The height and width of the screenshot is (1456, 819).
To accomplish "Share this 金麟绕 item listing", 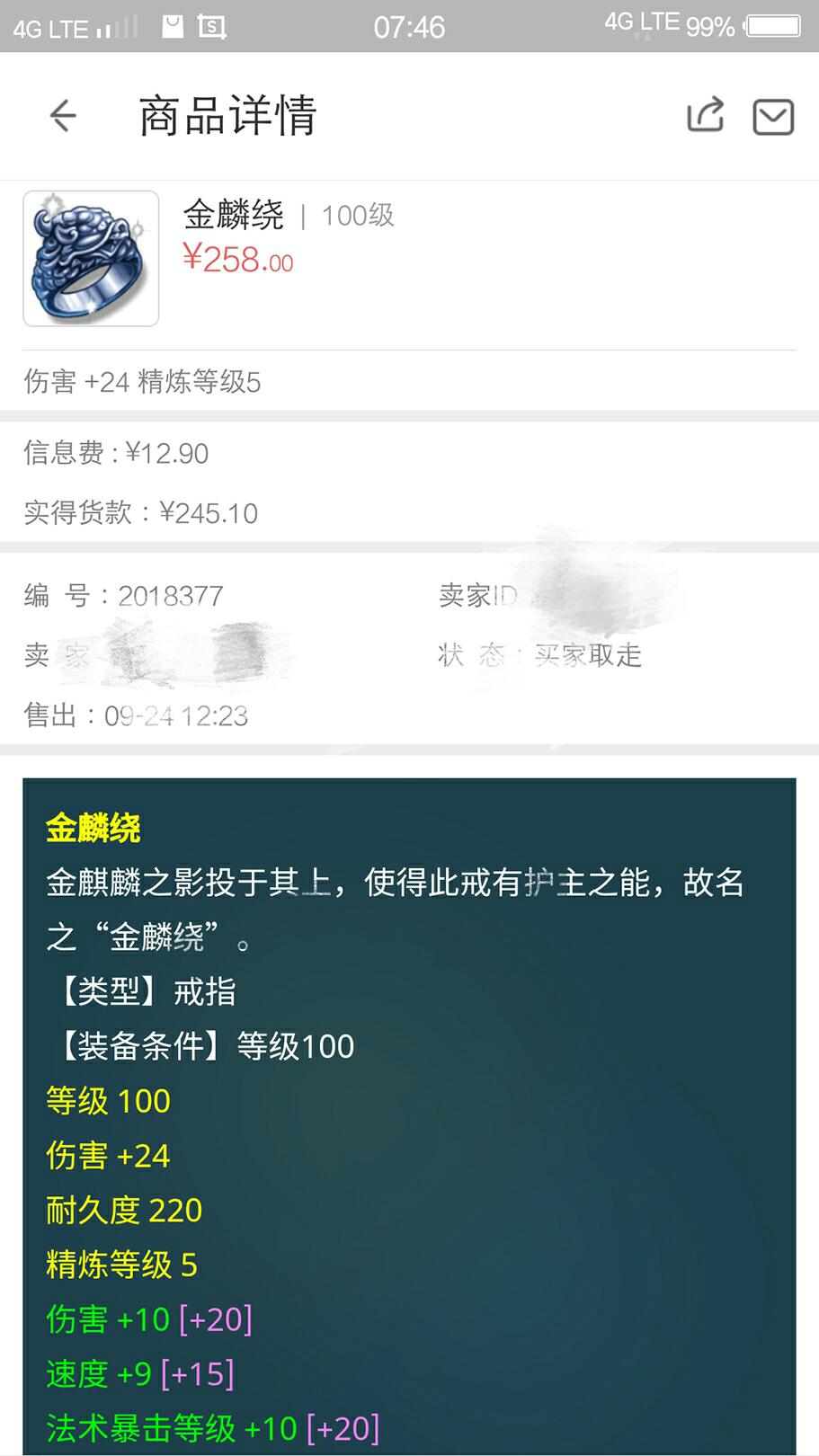I will click(x=706, y=116).
